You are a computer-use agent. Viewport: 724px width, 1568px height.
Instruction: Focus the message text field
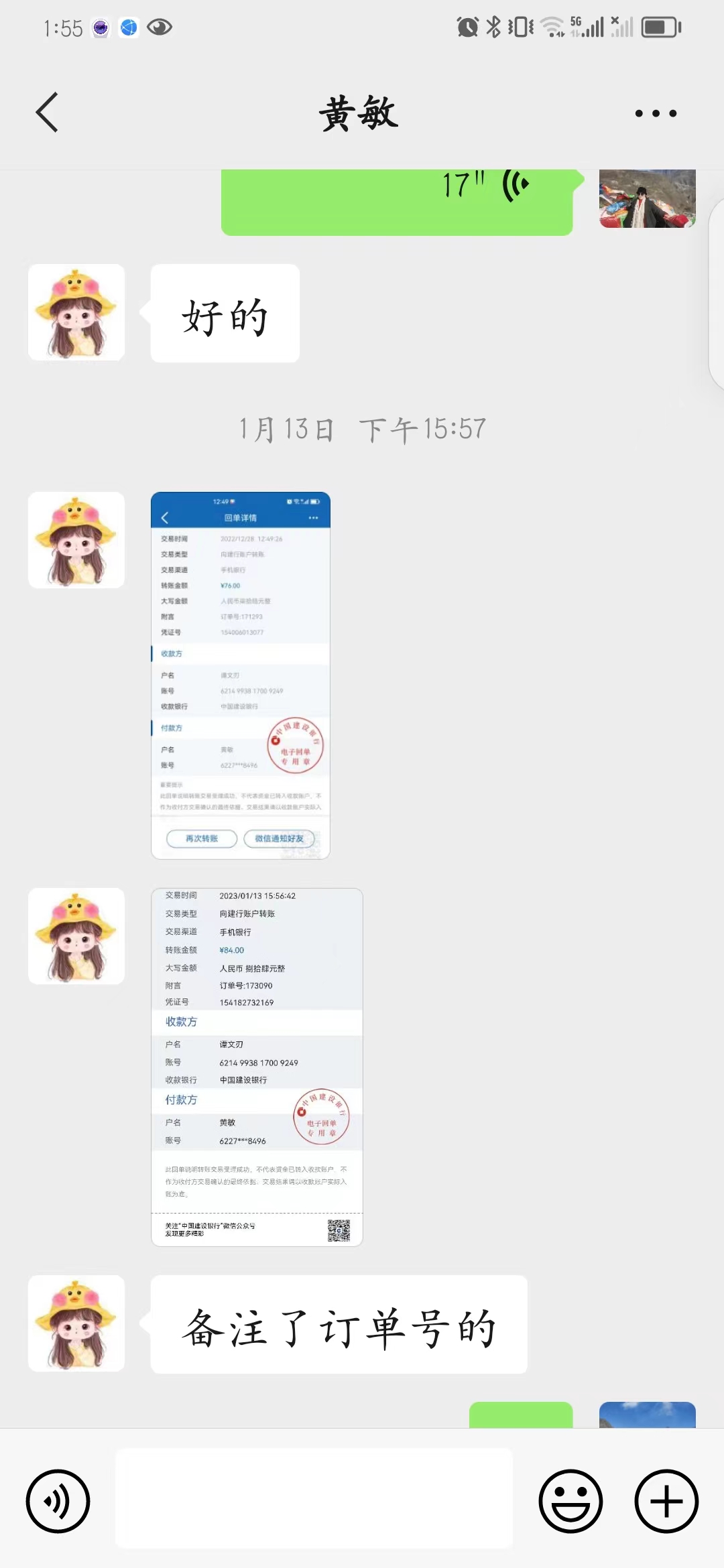click(x=314, y=1498)
